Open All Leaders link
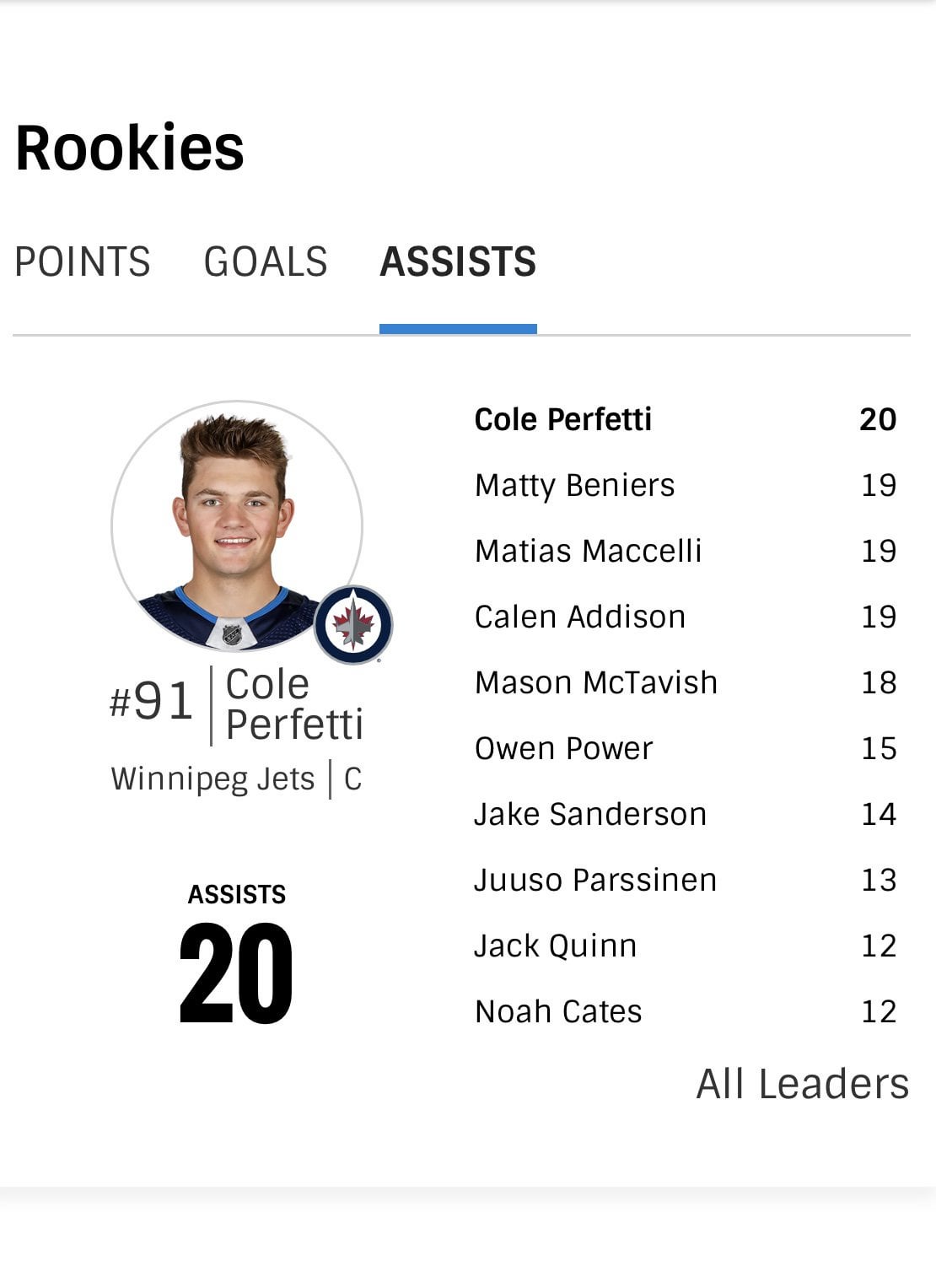 click(802, 1084)
